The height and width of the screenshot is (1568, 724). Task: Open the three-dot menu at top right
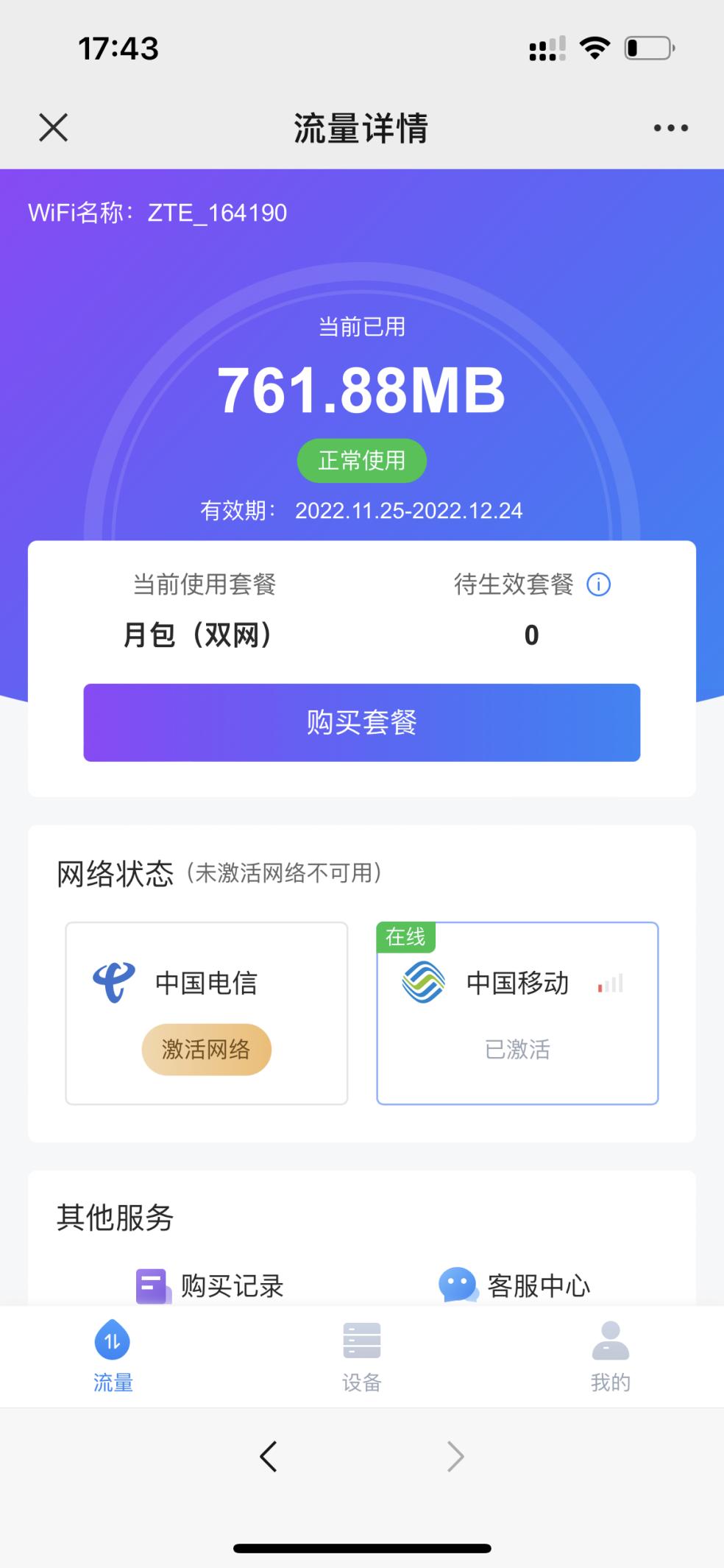click(668, 127)
